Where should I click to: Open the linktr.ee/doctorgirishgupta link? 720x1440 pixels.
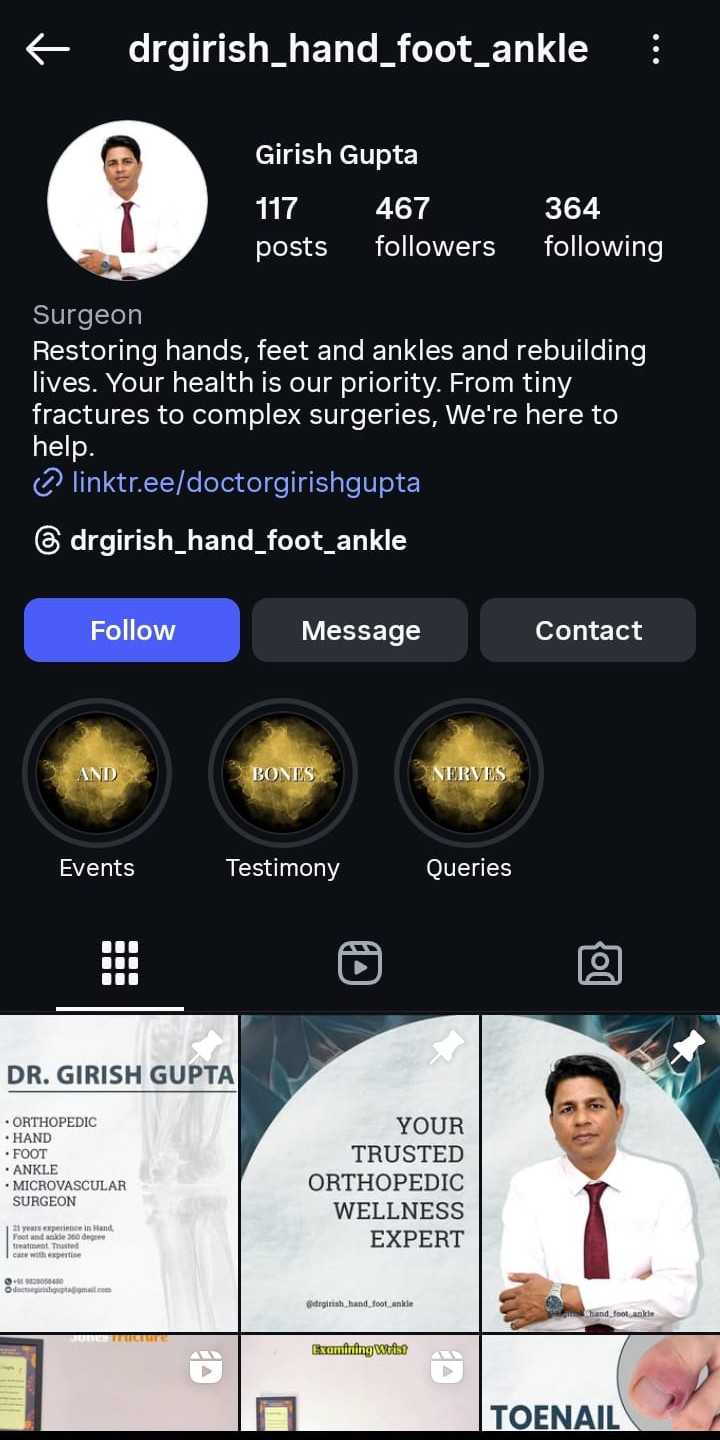pos(245,483)
